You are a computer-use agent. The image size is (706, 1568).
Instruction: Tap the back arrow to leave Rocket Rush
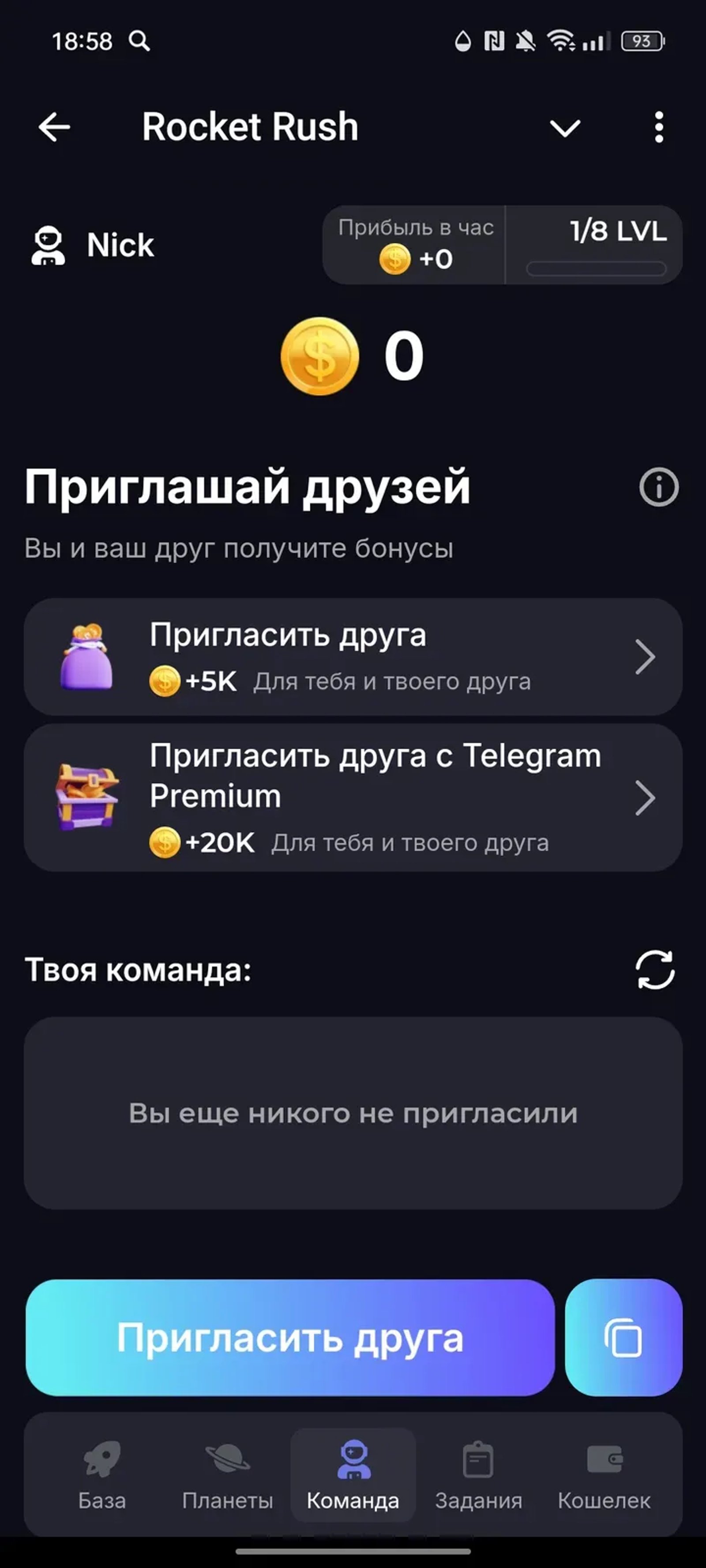[53, 127]
